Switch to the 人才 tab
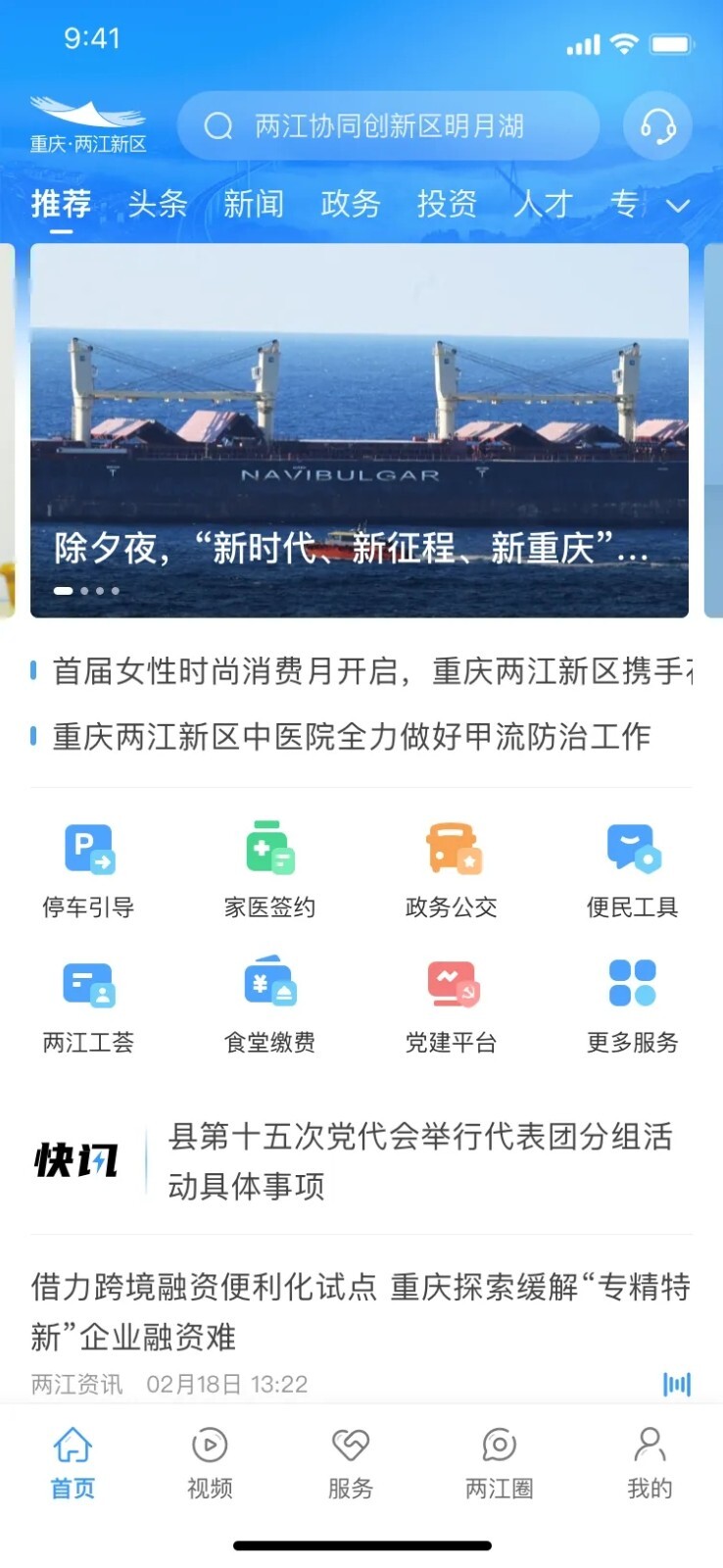The height and width of the screenshot is (1568, 723). (x=543, y=204)
